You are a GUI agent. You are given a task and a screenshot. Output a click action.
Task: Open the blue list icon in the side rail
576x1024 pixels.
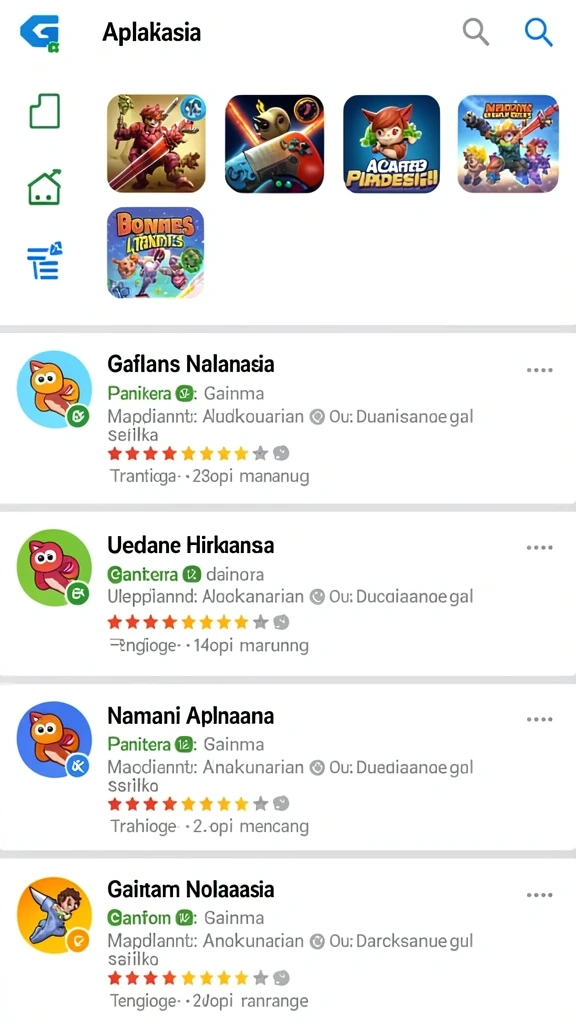tap(44, 260)
